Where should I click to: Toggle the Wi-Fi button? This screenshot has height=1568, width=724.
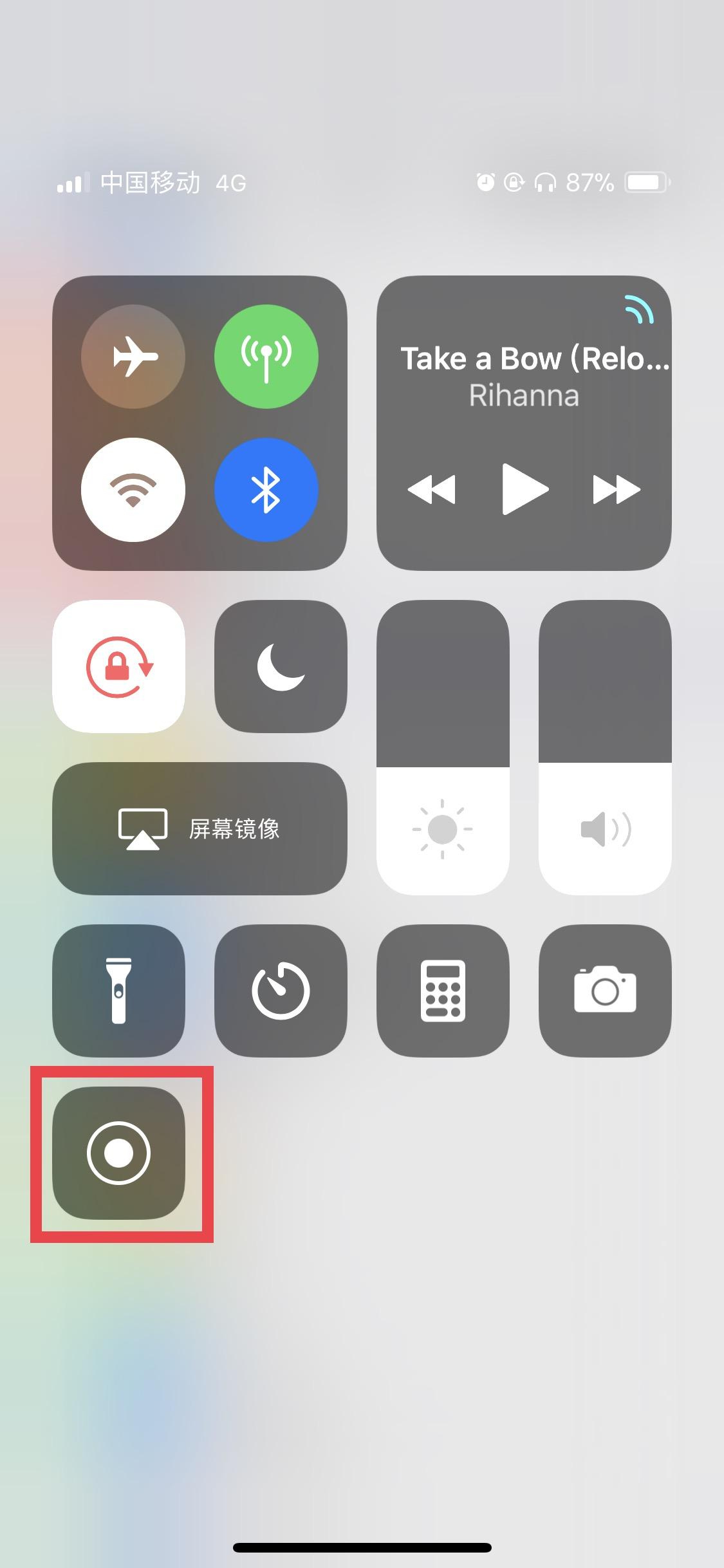pos(133,490)
